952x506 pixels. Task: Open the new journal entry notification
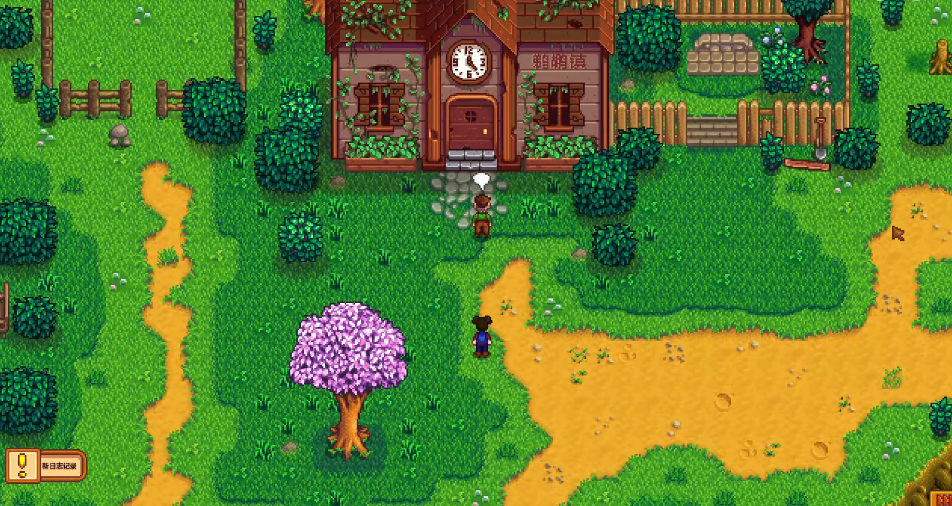tap(46, 465)
